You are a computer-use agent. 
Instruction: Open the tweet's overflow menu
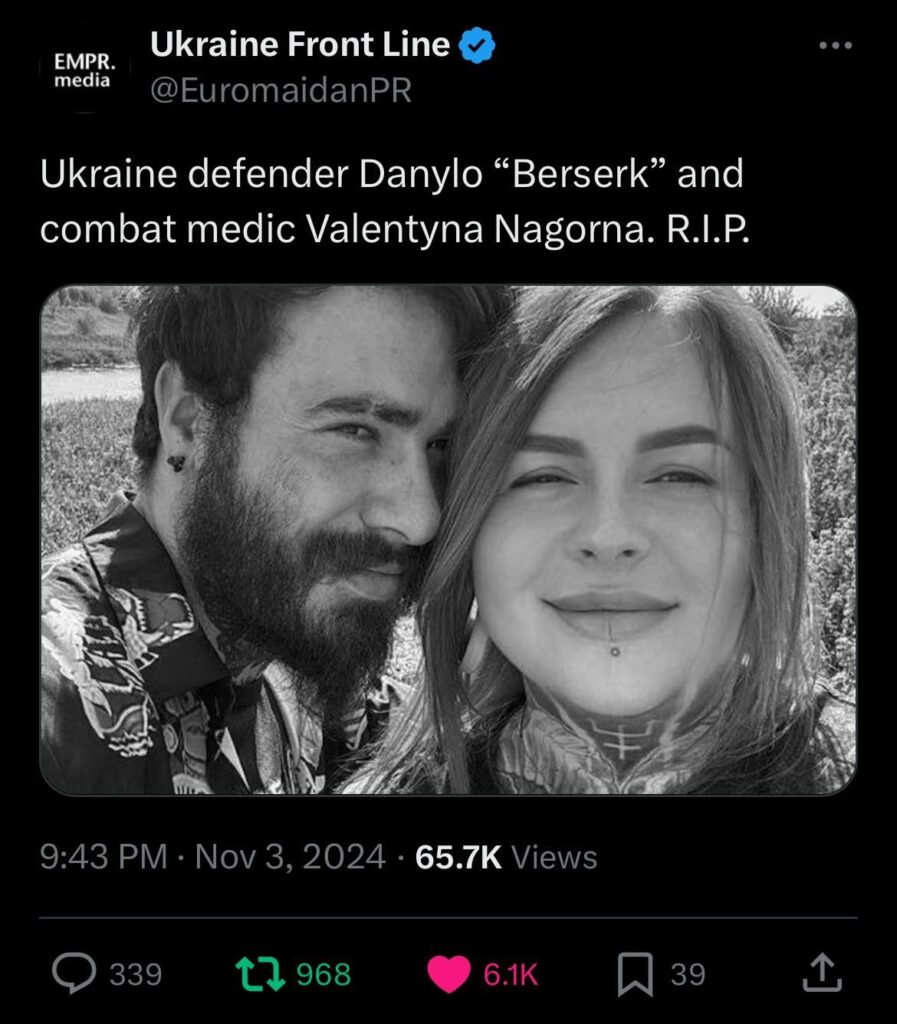[835, 46]
